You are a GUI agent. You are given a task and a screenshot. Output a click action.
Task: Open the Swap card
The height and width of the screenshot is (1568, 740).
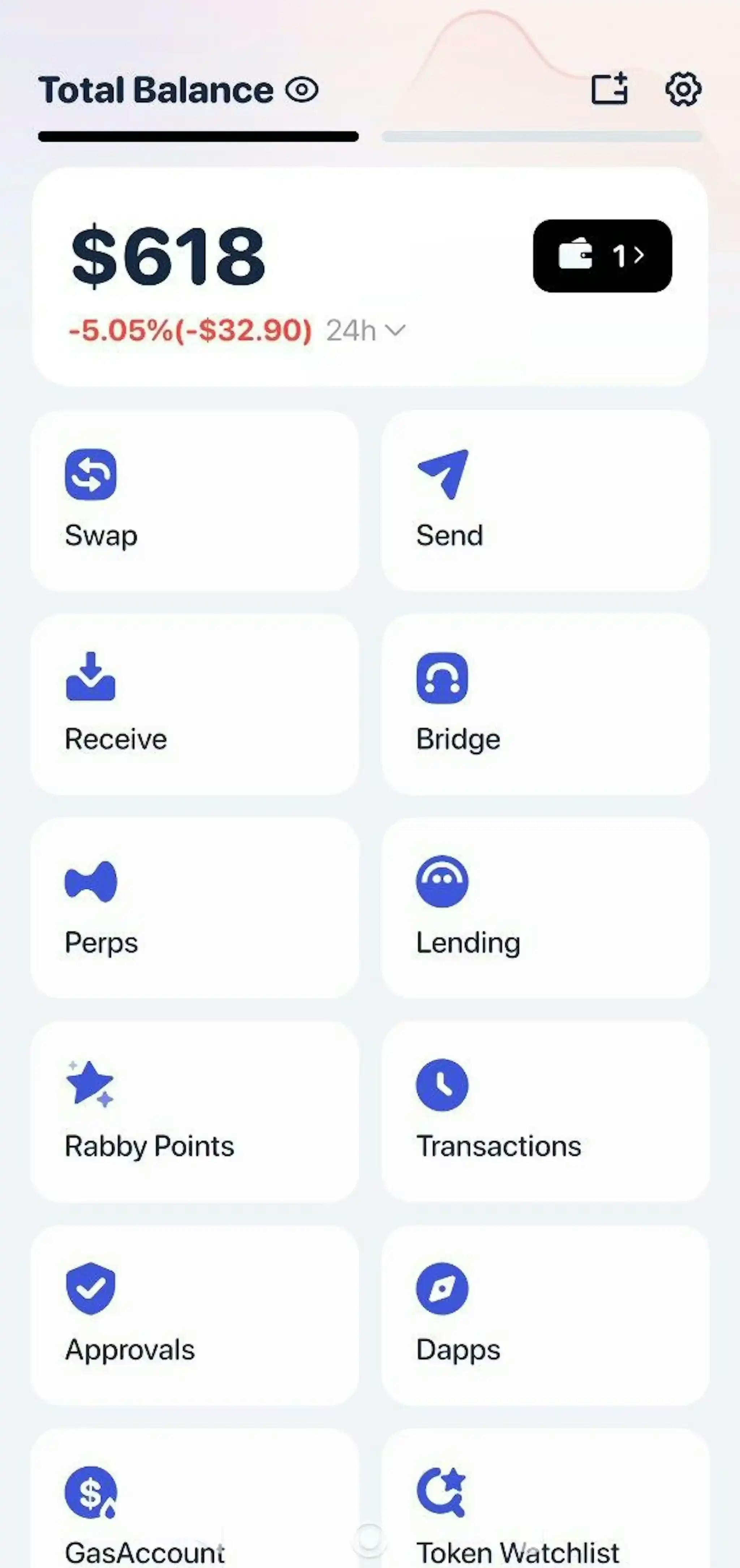[x=194, y=500]
